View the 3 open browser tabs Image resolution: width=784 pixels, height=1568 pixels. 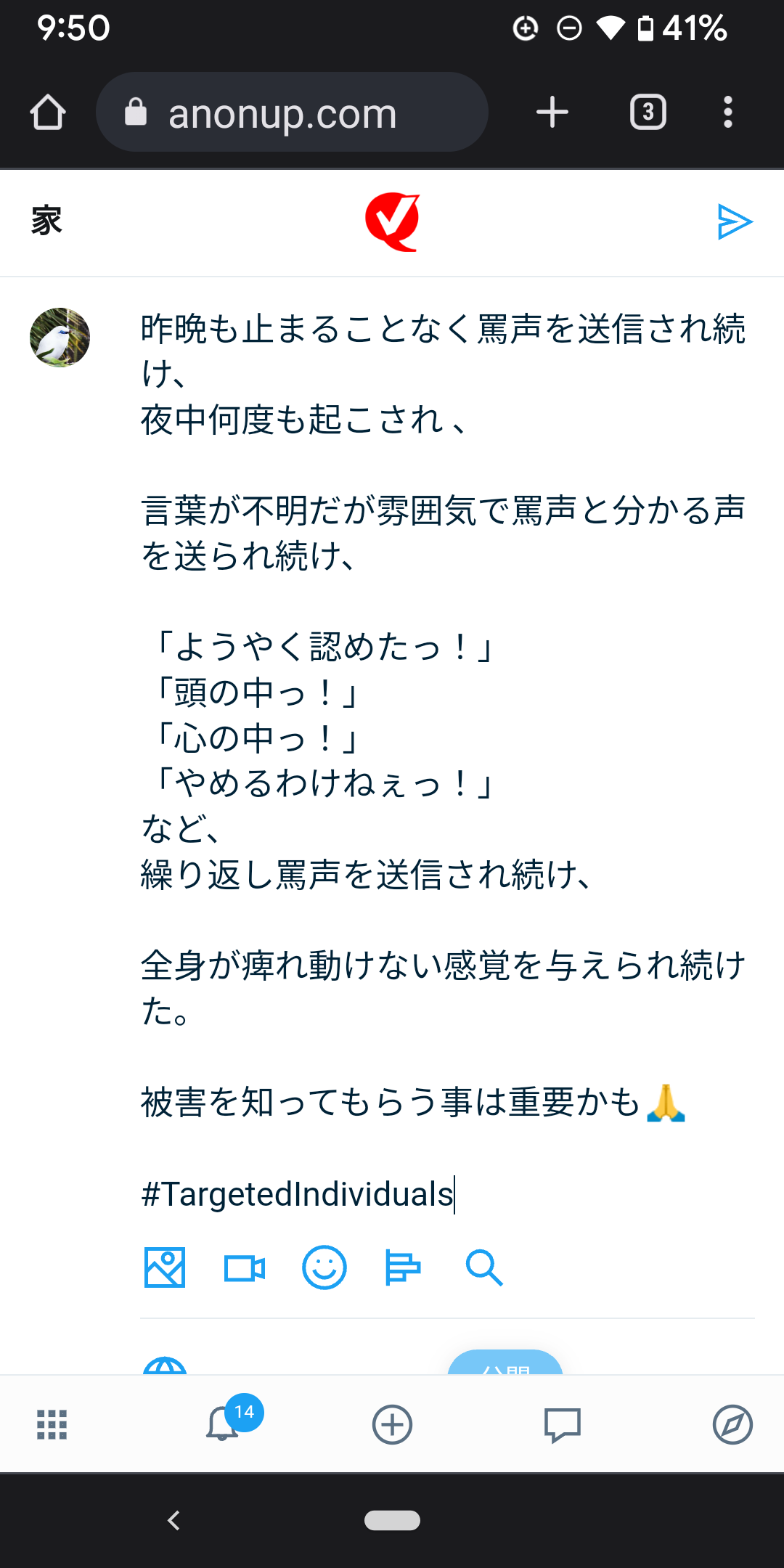648,113
